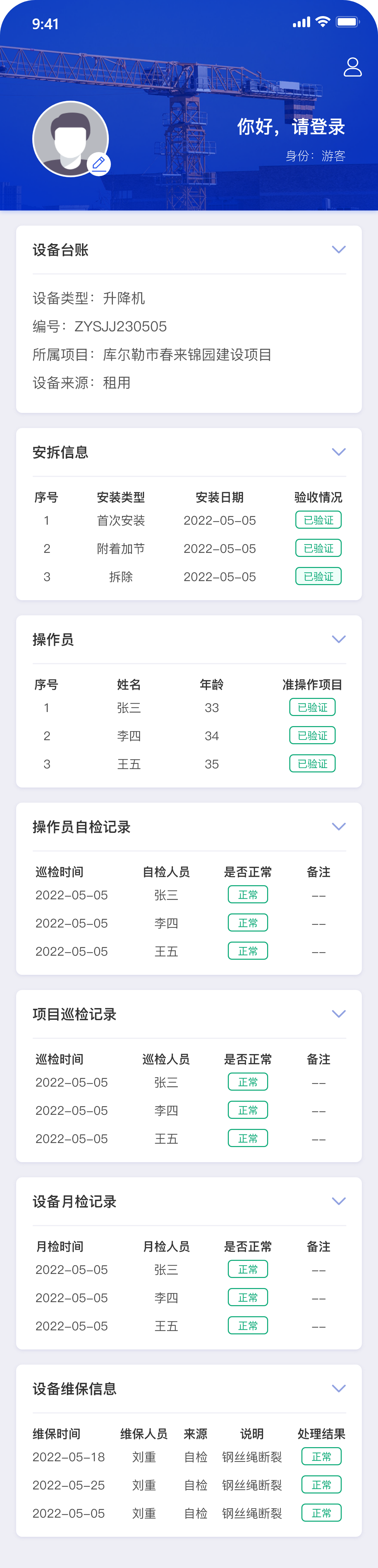This screenshot has width=378, height=1568.
Task: Tap the edit pencil on the avatar
Action: point(99,163)
